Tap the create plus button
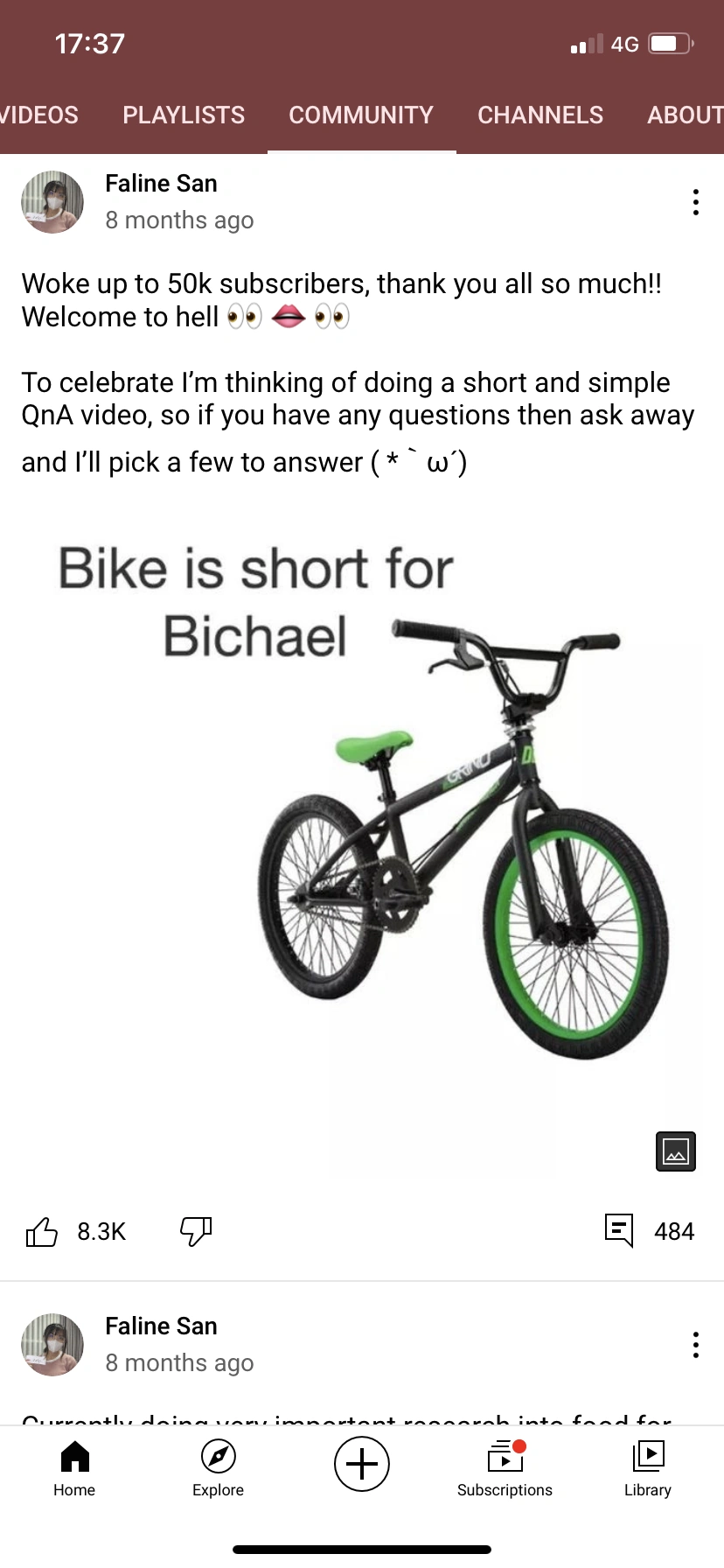The image size is (724, 1568). click(x=362, y=1464)
